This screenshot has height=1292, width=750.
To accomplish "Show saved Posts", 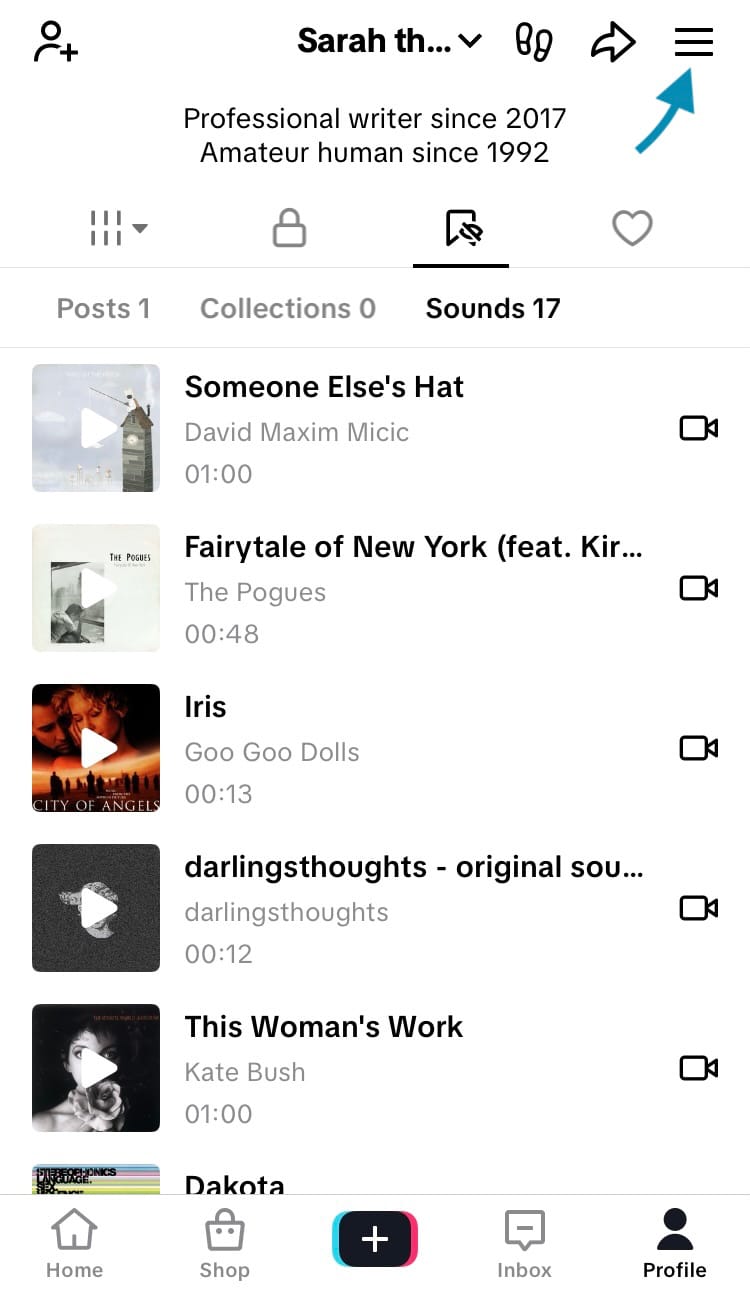I will click(103, 308).
